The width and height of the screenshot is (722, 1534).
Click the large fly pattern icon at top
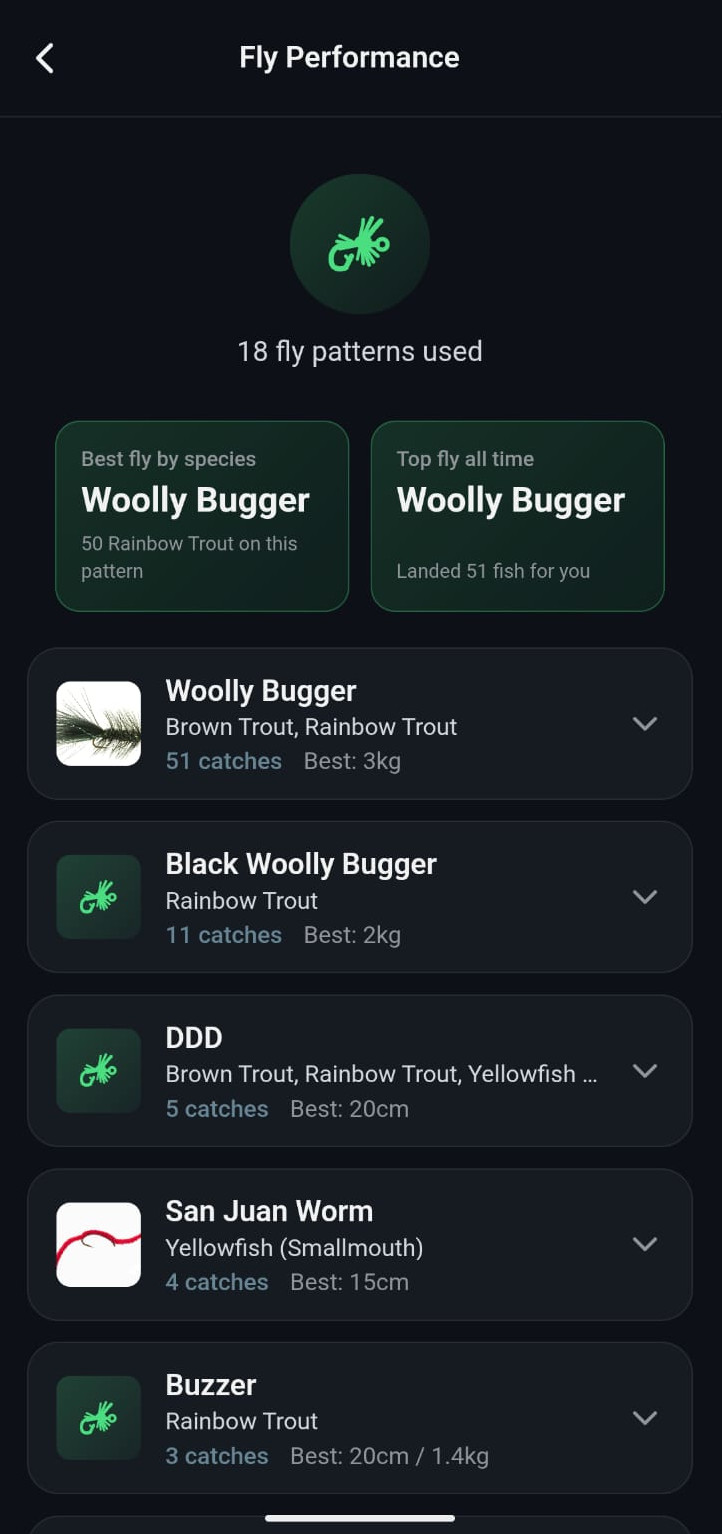pos(359,243)
